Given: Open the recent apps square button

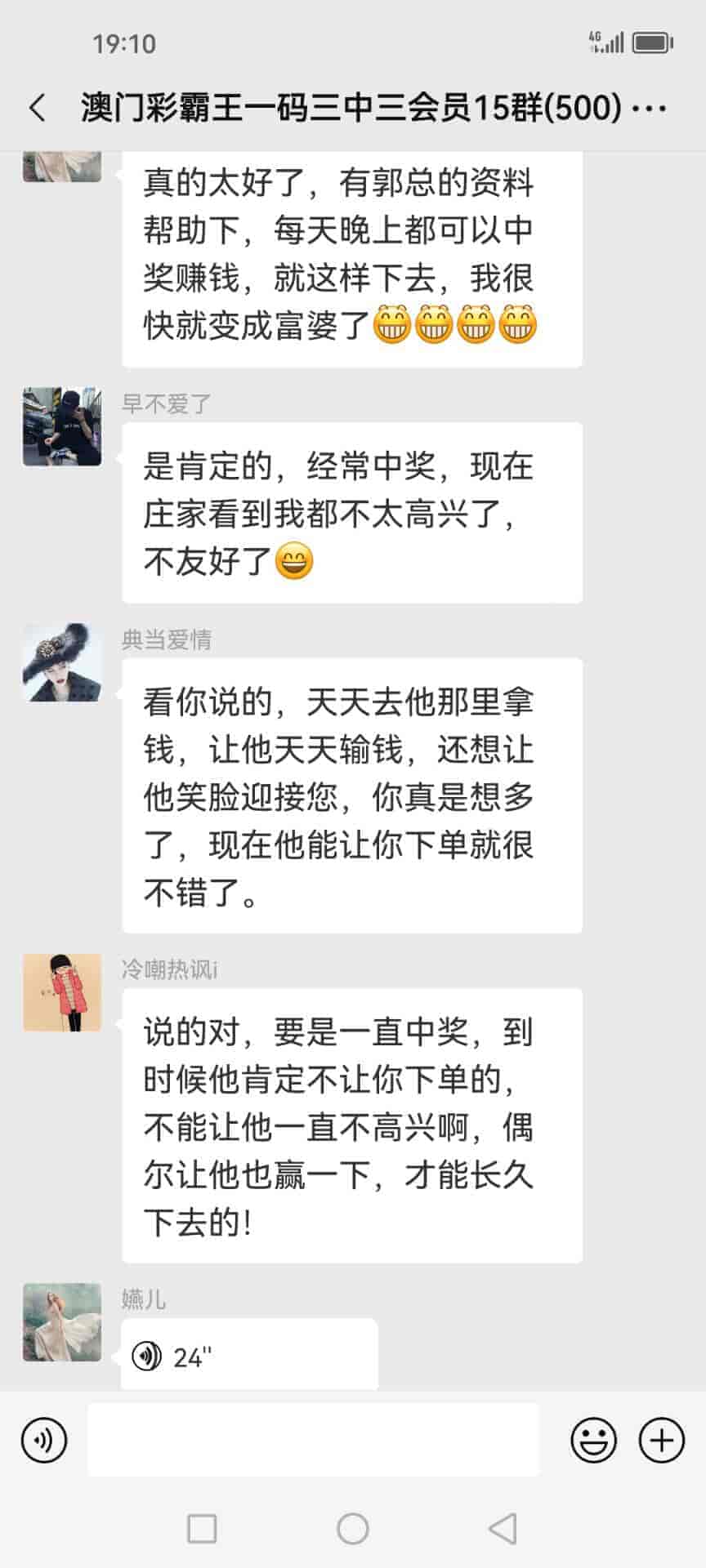Looking at the screenshot, I should [x=202, y=1528].
